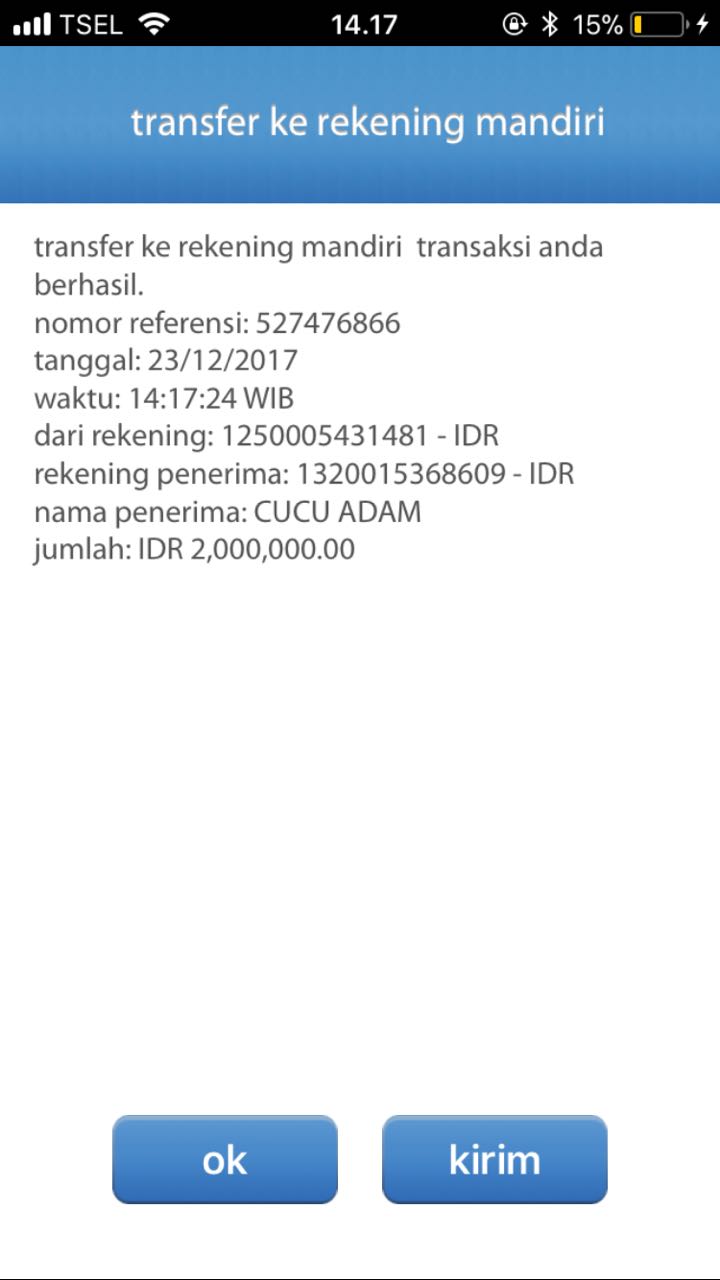Screen dimensions: 720x1280
Task: Tap the ok button to confirm
Action: coord(225,1159)
